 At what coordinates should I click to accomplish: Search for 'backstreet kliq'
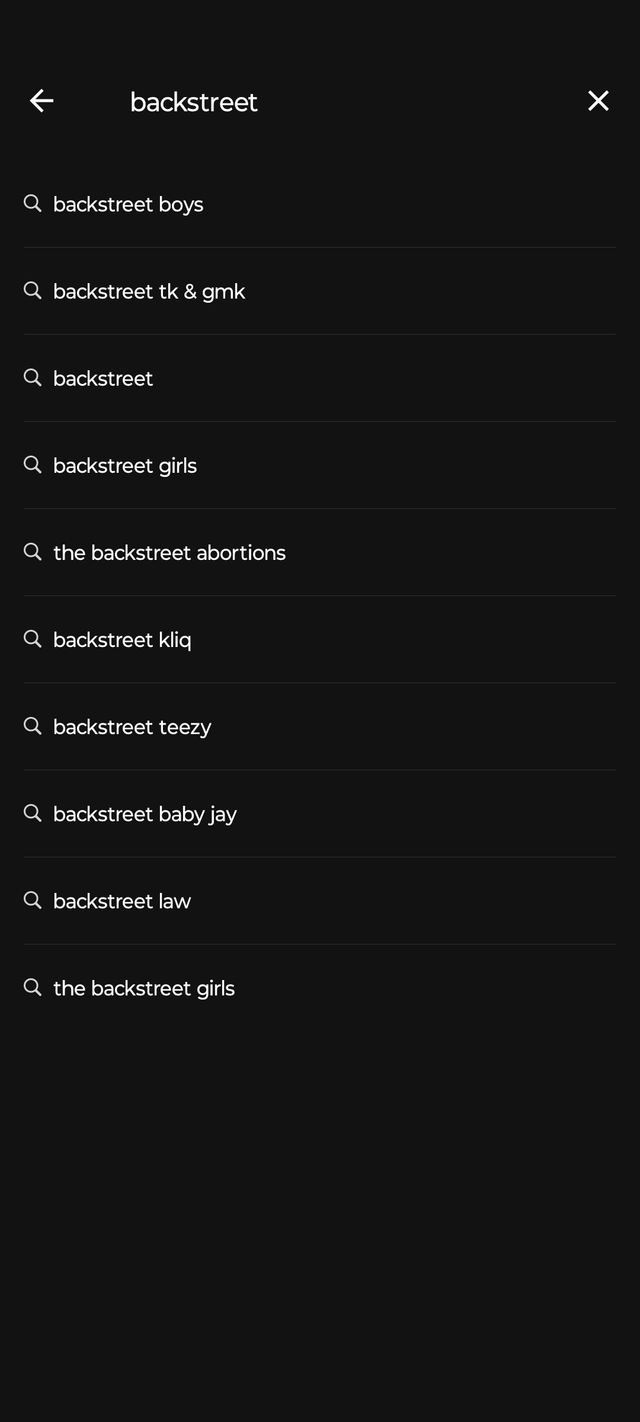(320, 639)
